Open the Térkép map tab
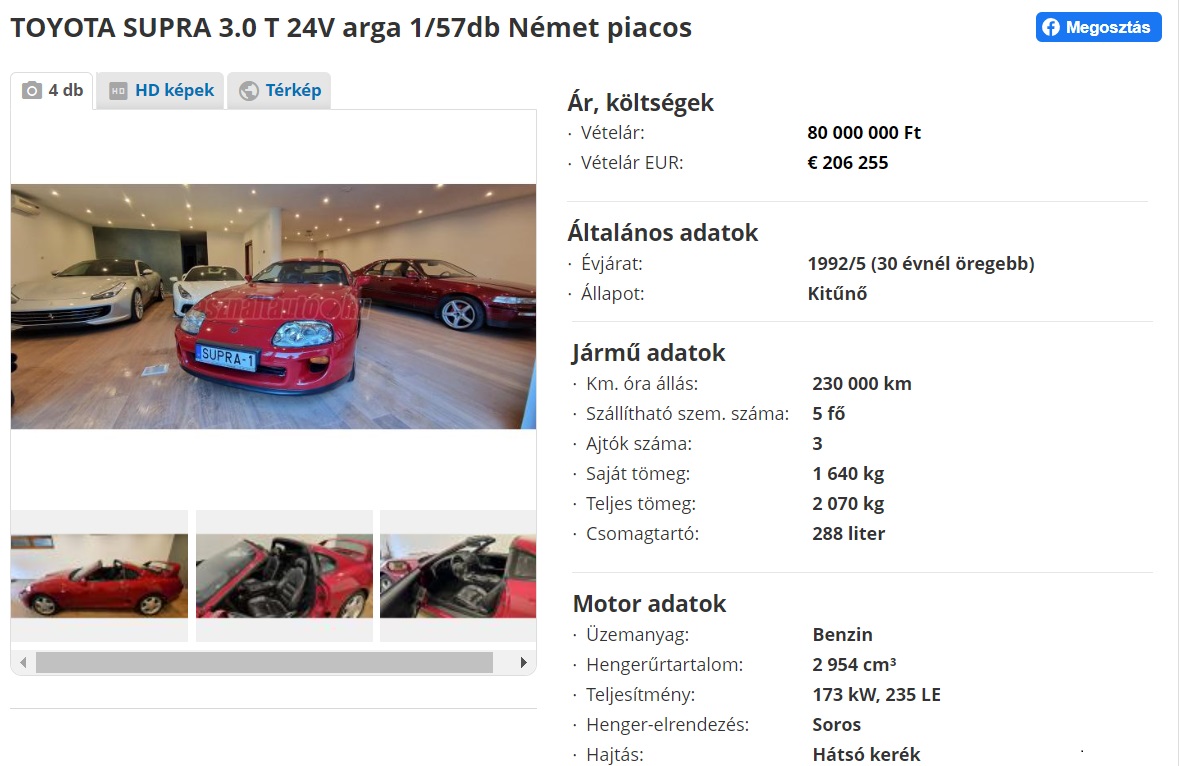Viewport: 1181px width, 766px height. 279,90
